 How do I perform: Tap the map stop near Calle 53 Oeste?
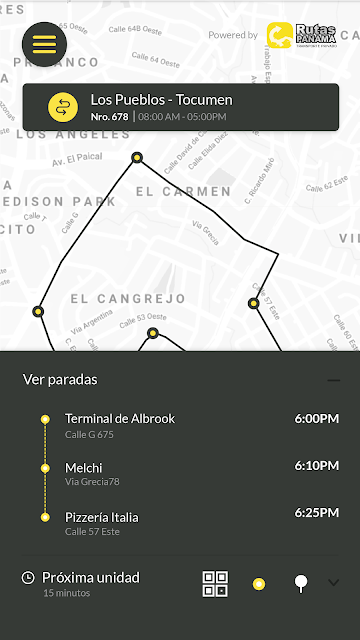153,333
